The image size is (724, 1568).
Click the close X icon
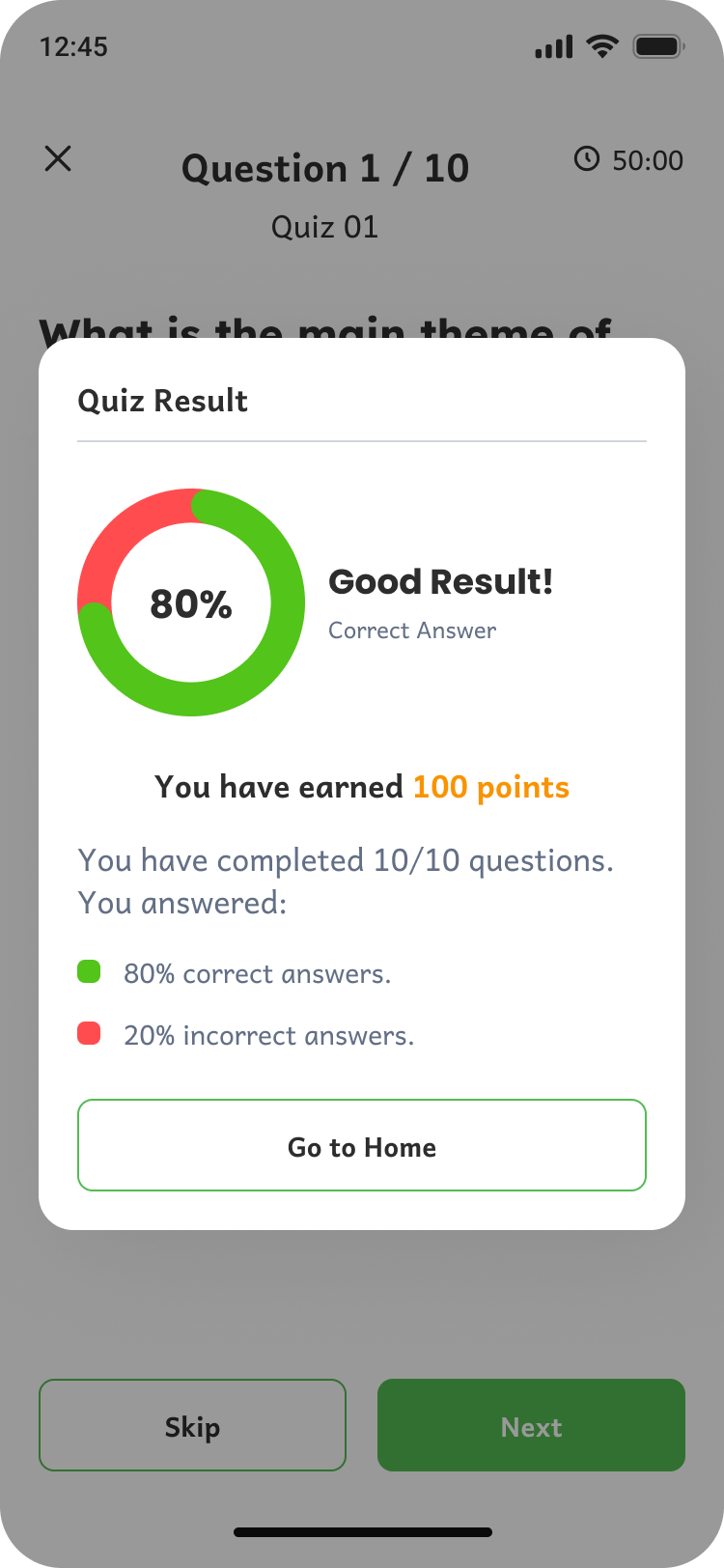pos(59,159)
